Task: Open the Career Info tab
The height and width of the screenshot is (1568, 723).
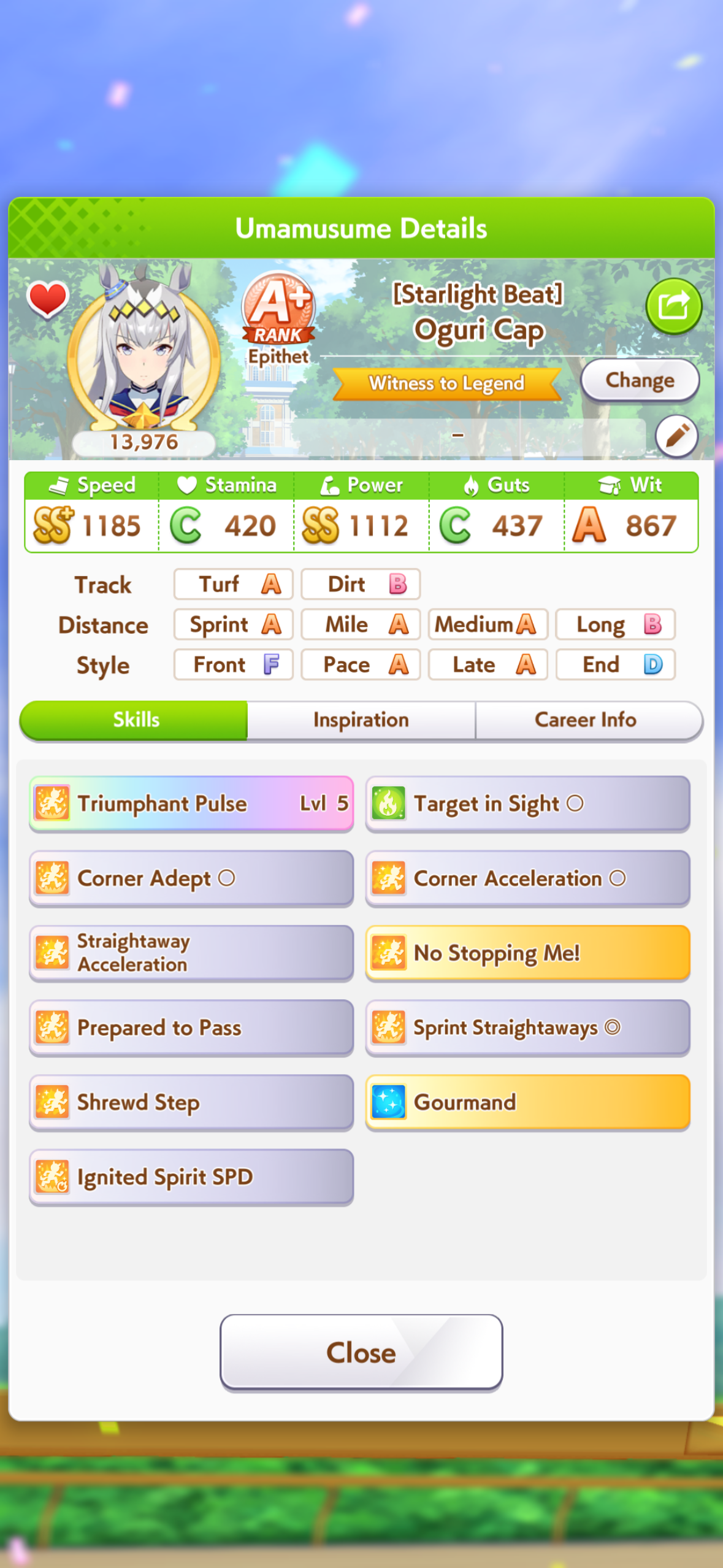Action: click(586, 720)
